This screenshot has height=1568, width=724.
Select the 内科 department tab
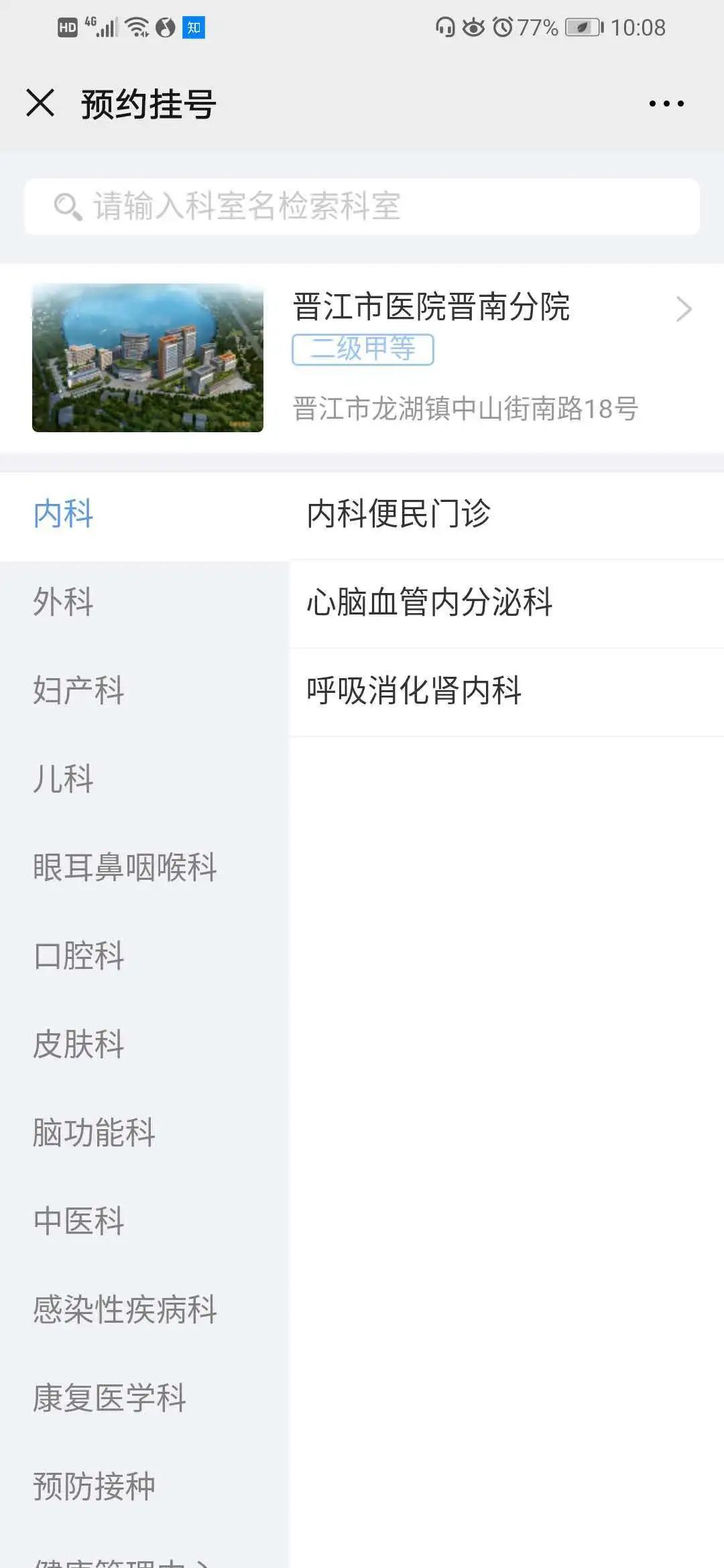64,515
